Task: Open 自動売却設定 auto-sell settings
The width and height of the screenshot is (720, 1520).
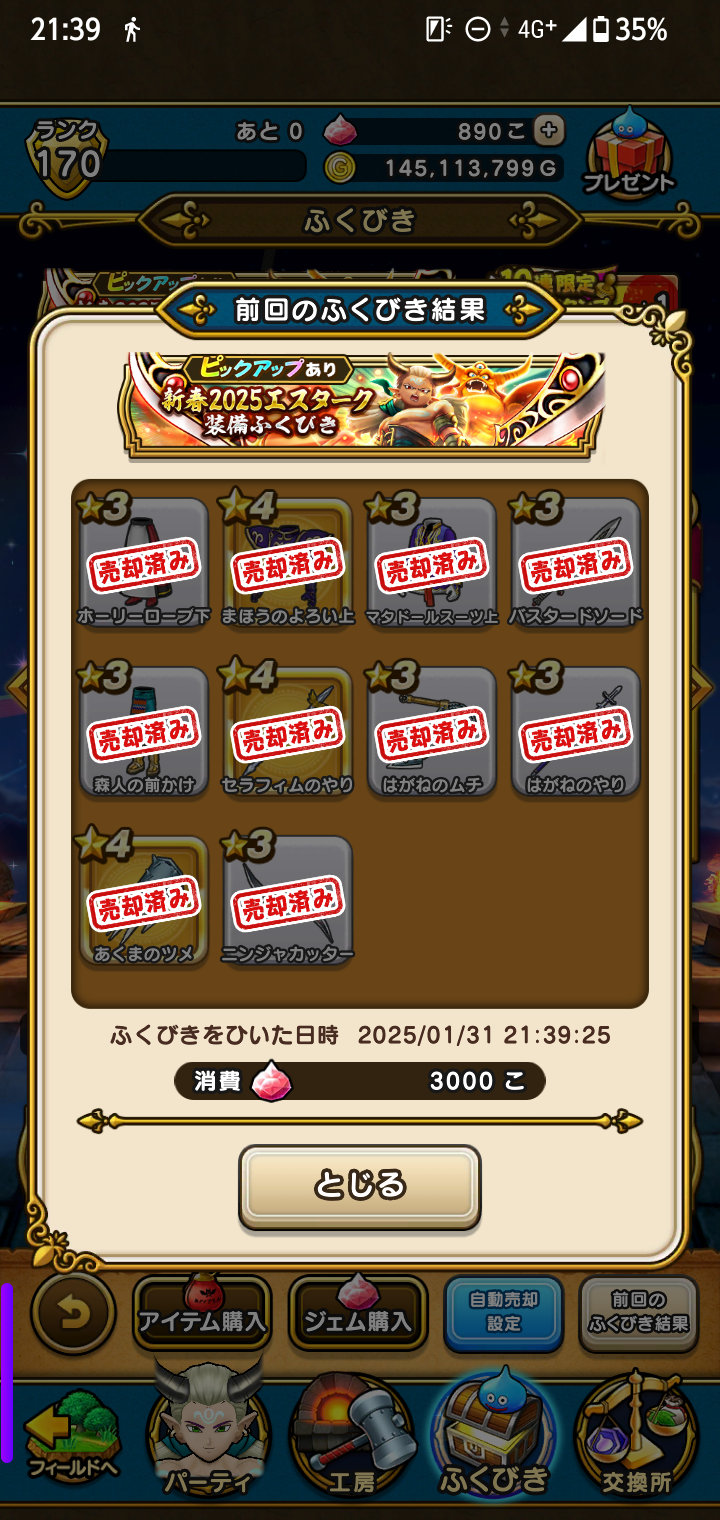Action: point(504,1313)
